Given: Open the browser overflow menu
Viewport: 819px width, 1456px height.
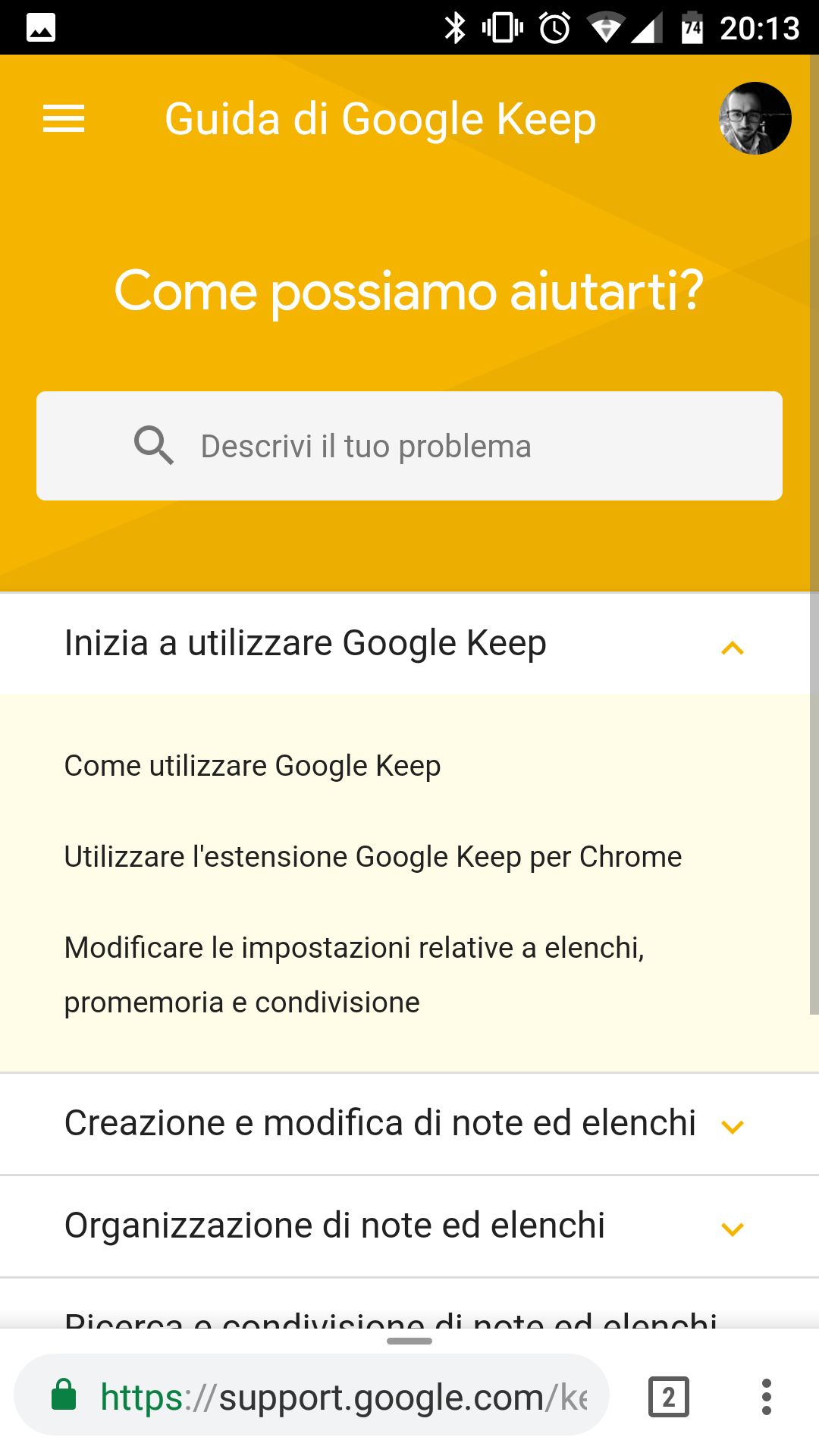Looking at the screenshot, I should click(x=767, y=1396).
